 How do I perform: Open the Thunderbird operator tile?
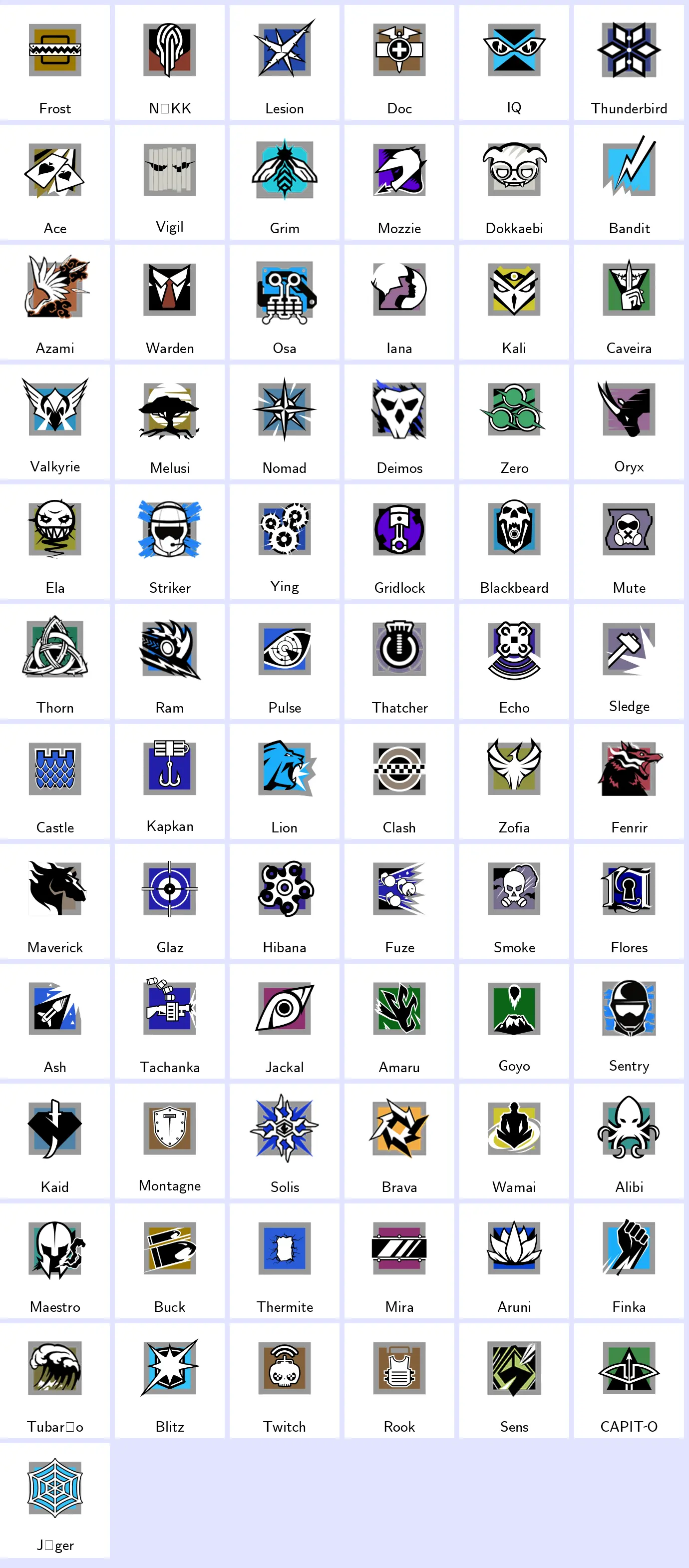tap(629, 62)
